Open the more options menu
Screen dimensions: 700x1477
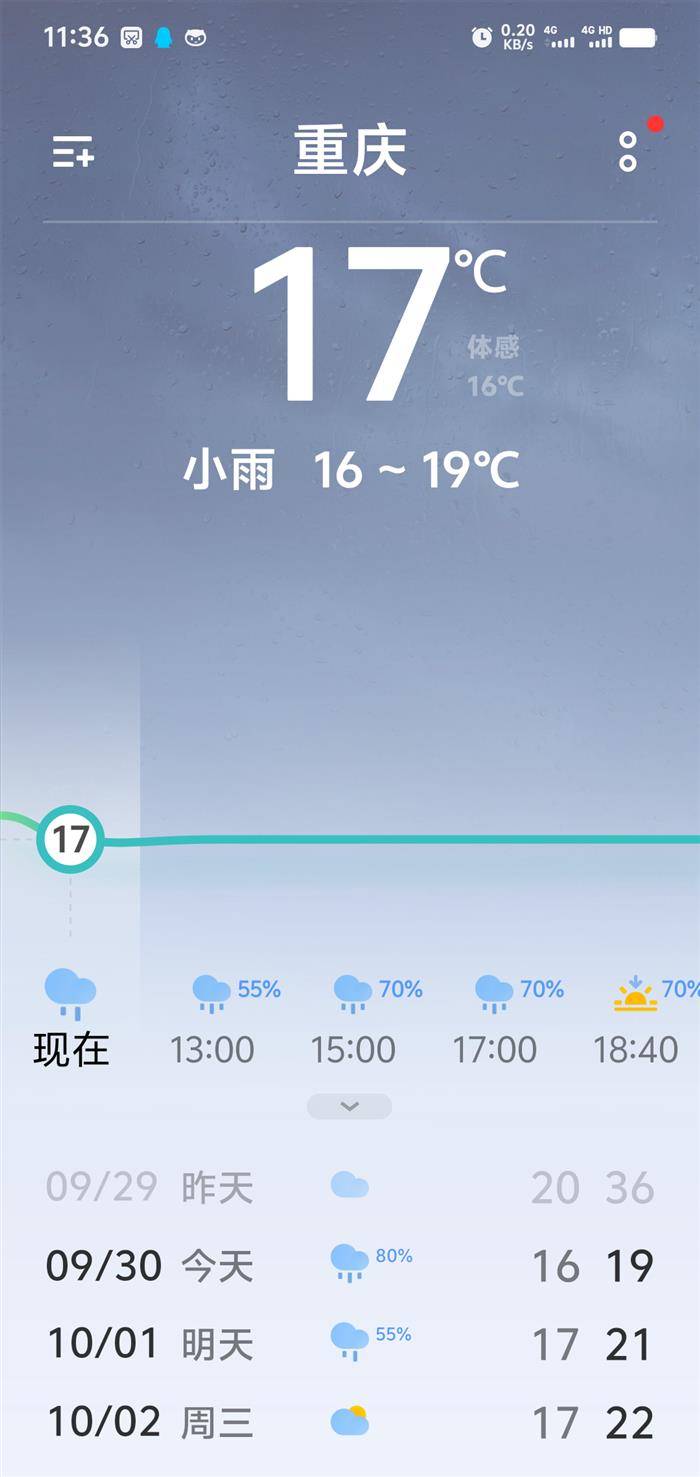pyautogui.click(x=628, y=152)
